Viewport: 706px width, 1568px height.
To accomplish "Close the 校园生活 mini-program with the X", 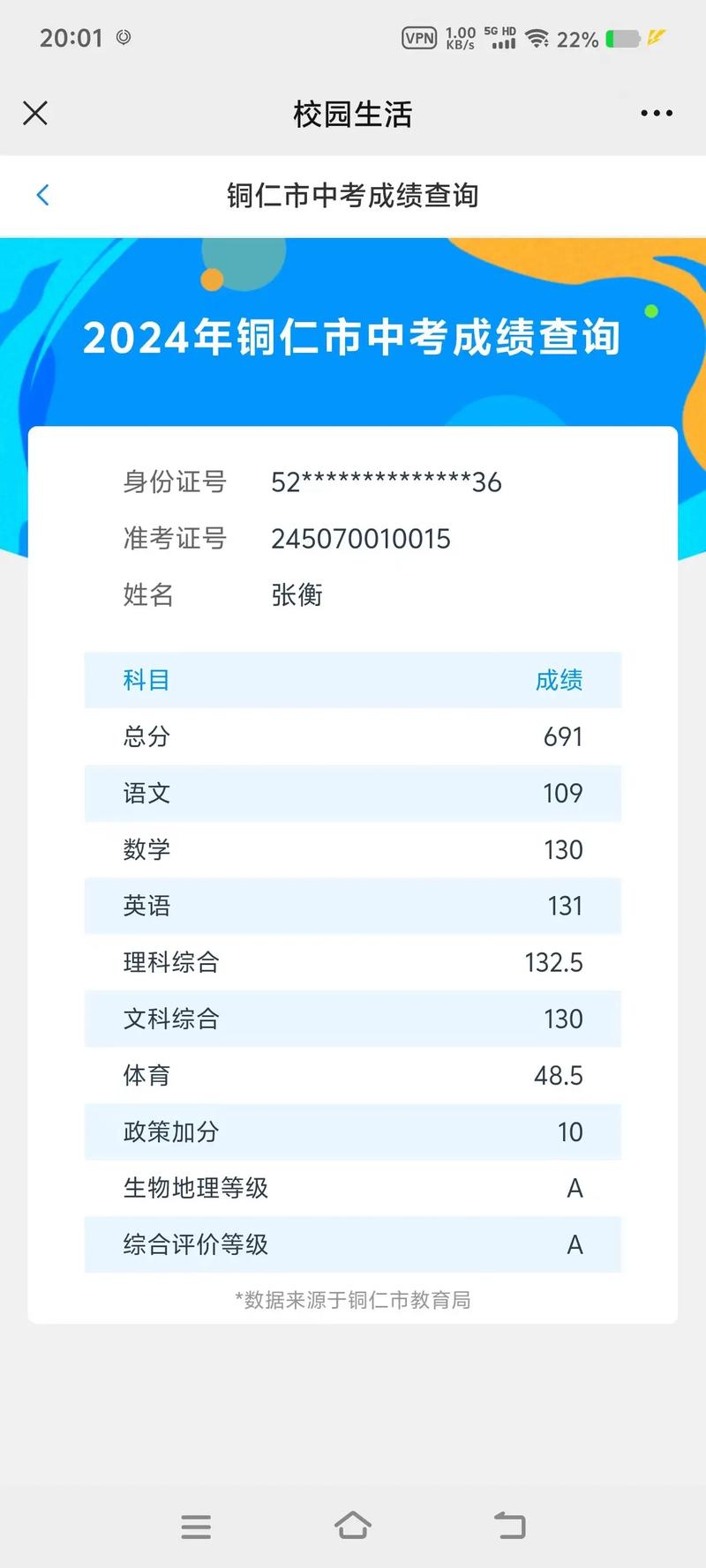I will (34, 113).
